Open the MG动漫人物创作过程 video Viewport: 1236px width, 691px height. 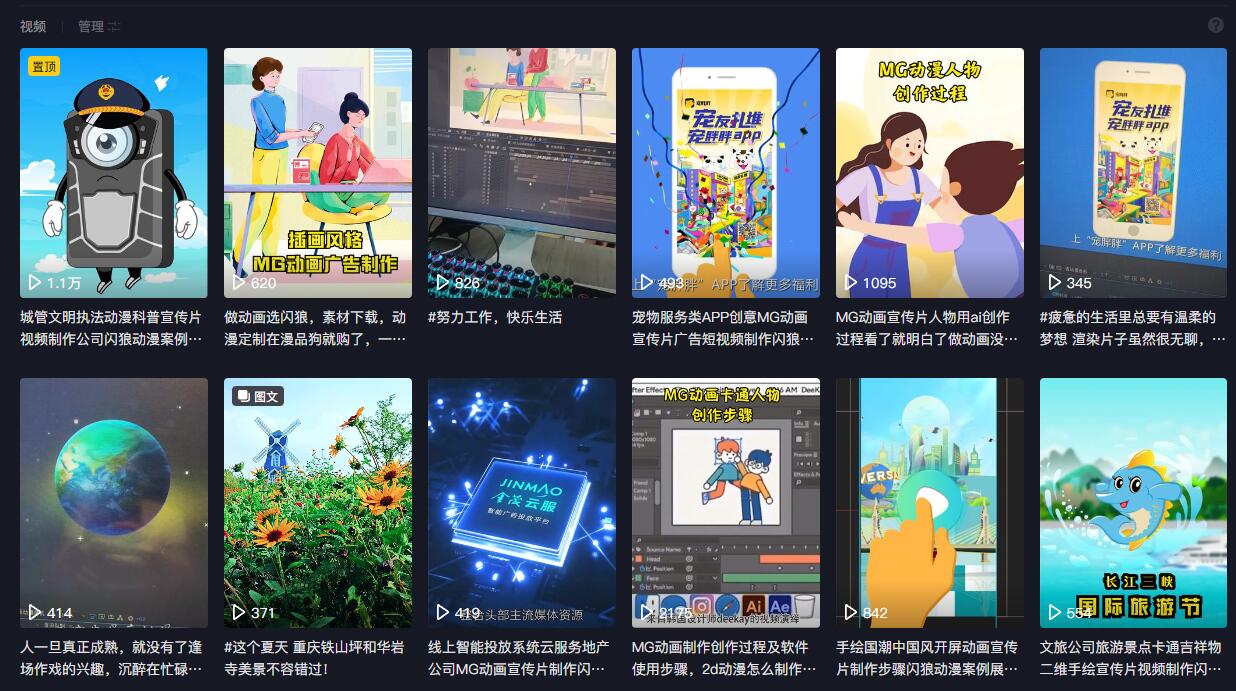(930, 172)
